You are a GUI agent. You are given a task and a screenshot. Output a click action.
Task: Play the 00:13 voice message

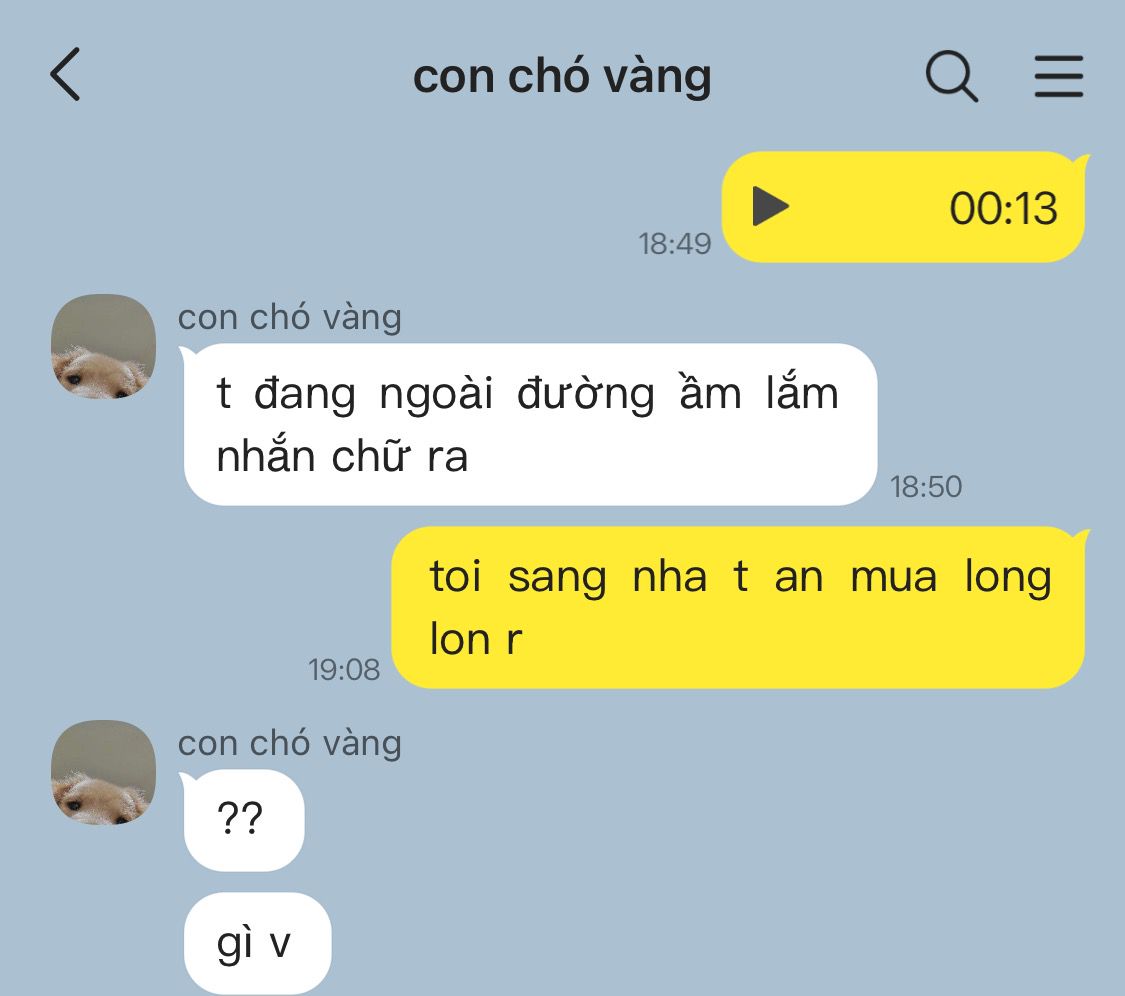click(771, 207)
